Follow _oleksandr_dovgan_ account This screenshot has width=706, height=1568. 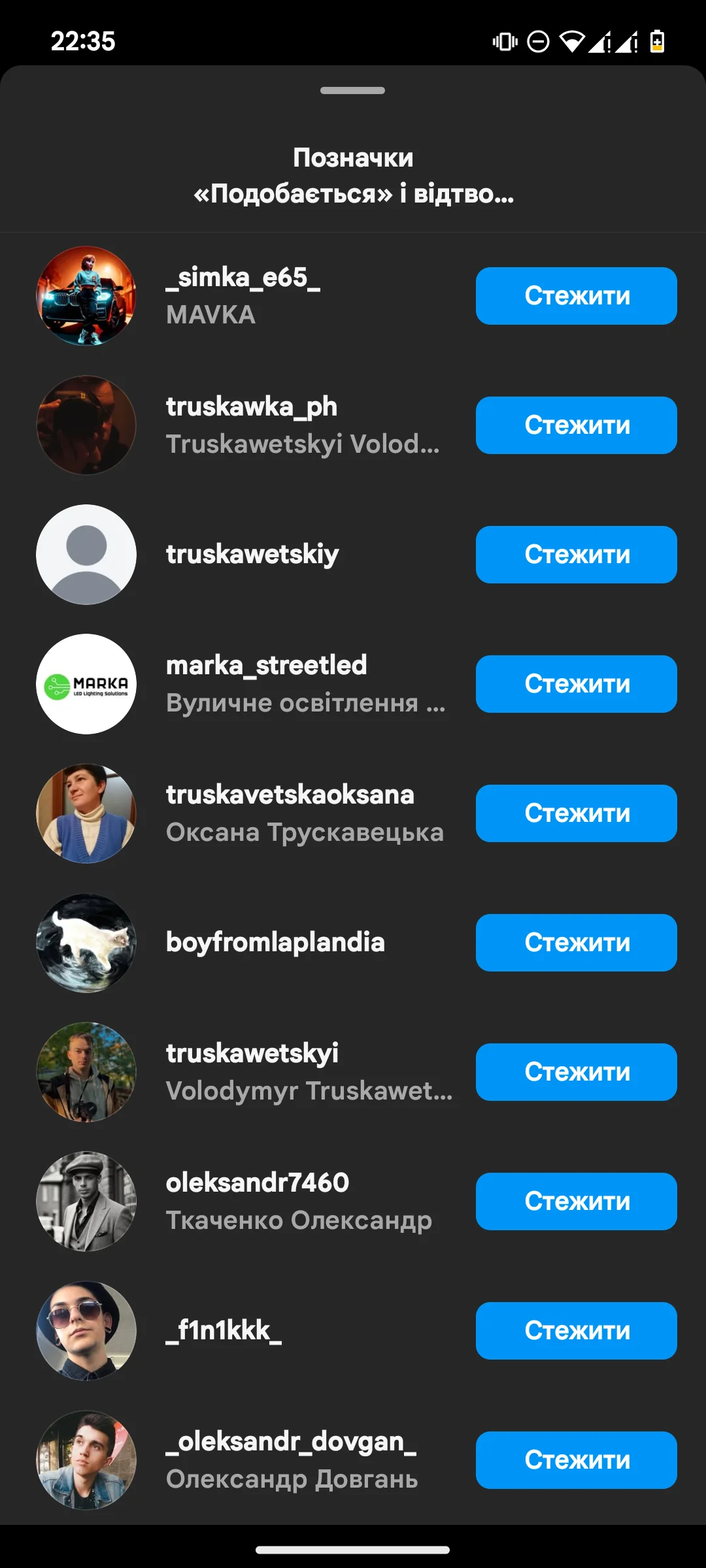(576, 1460)
